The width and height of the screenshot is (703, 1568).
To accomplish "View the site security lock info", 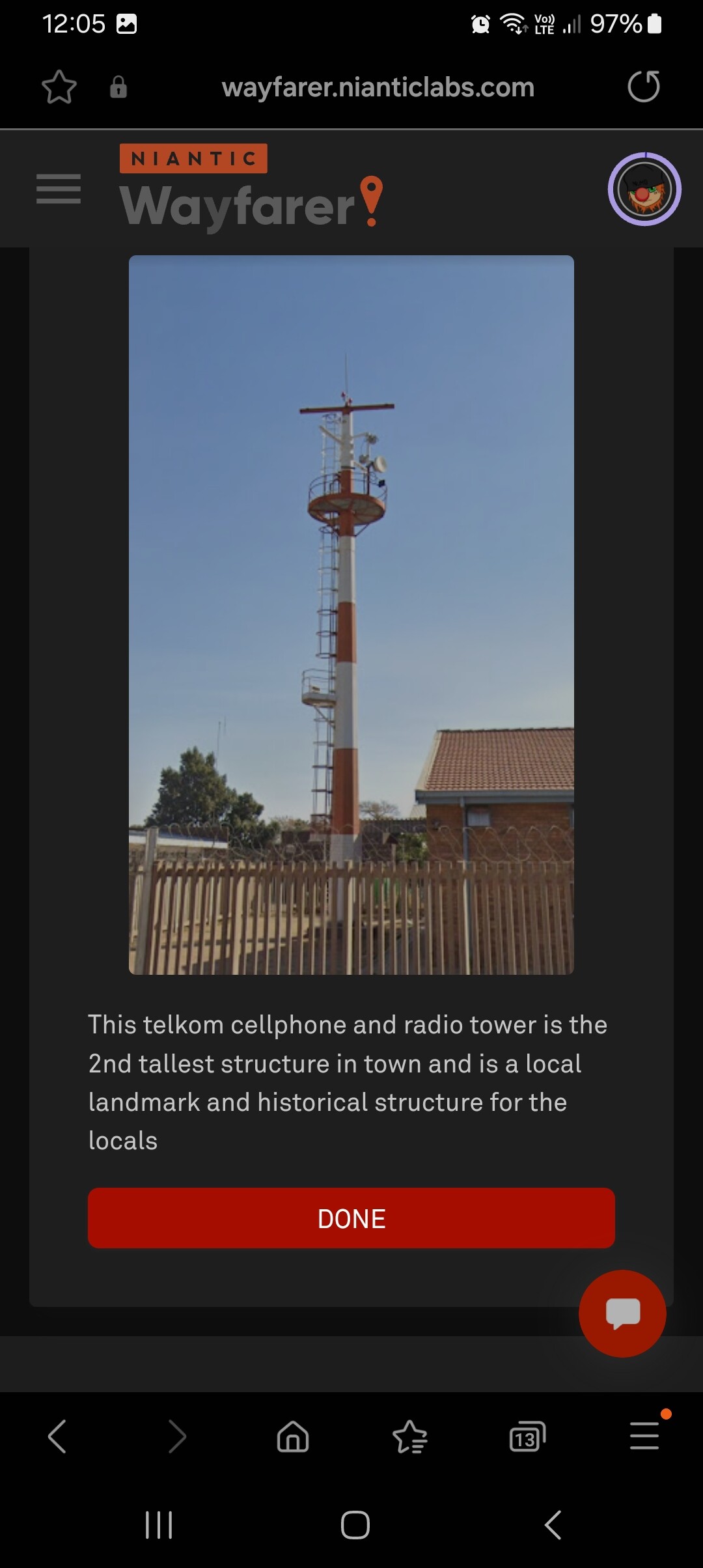I will pyautogui.click(x=118, y=87).
